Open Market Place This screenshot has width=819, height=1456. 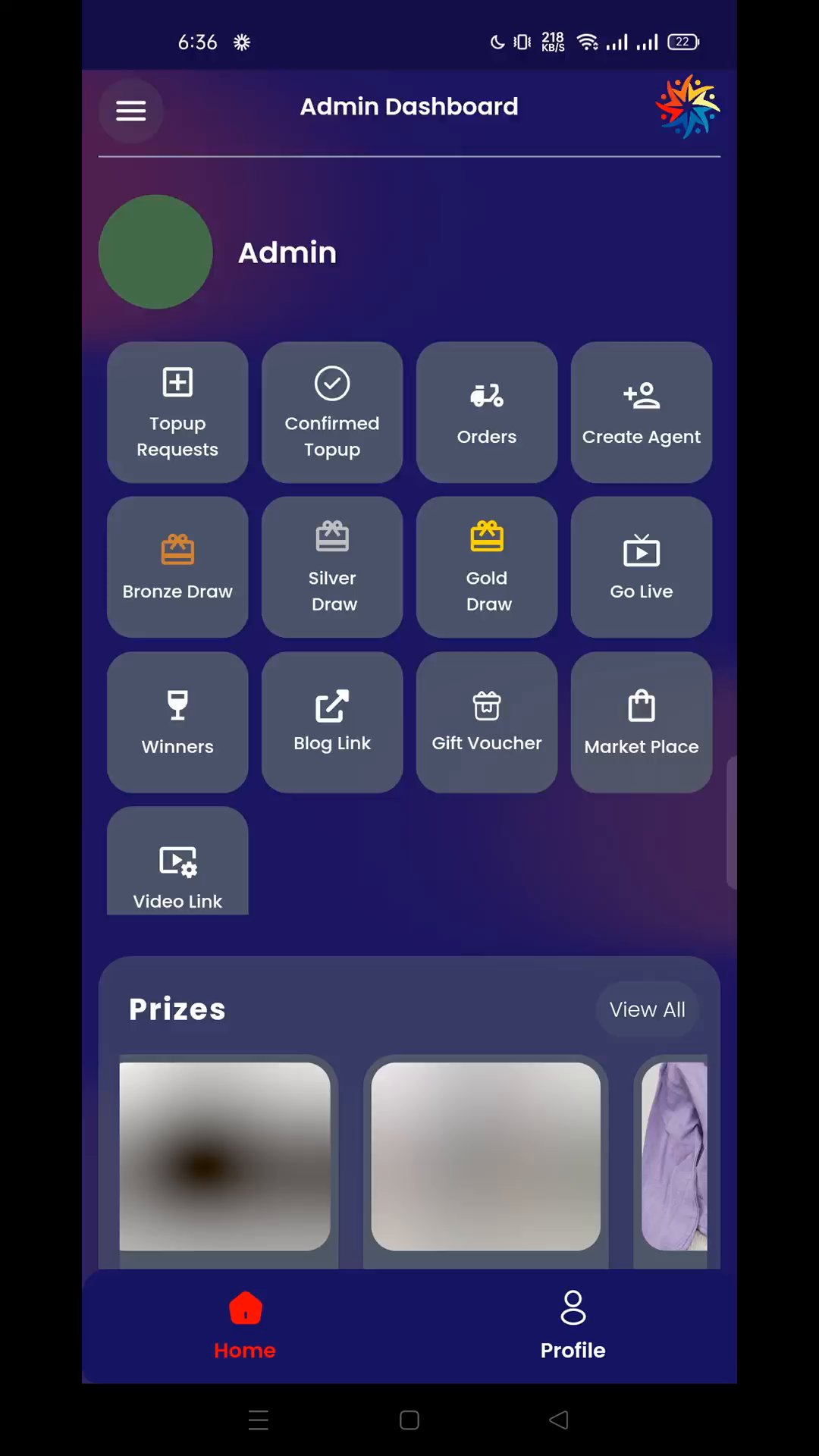(x=642, y=722)
